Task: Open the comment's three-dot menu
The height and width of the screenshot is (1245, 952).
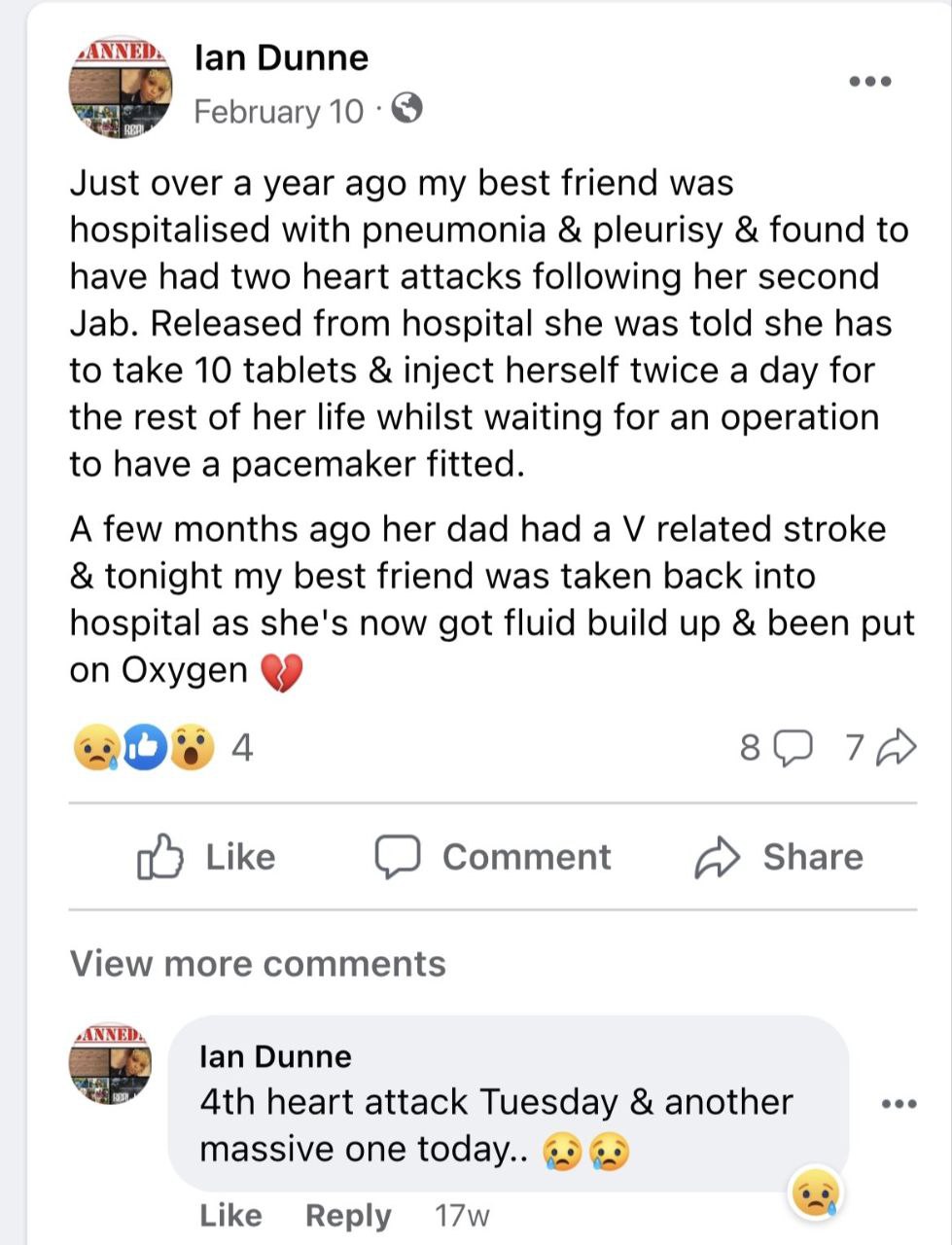Action: click(x=898, y=1104)
